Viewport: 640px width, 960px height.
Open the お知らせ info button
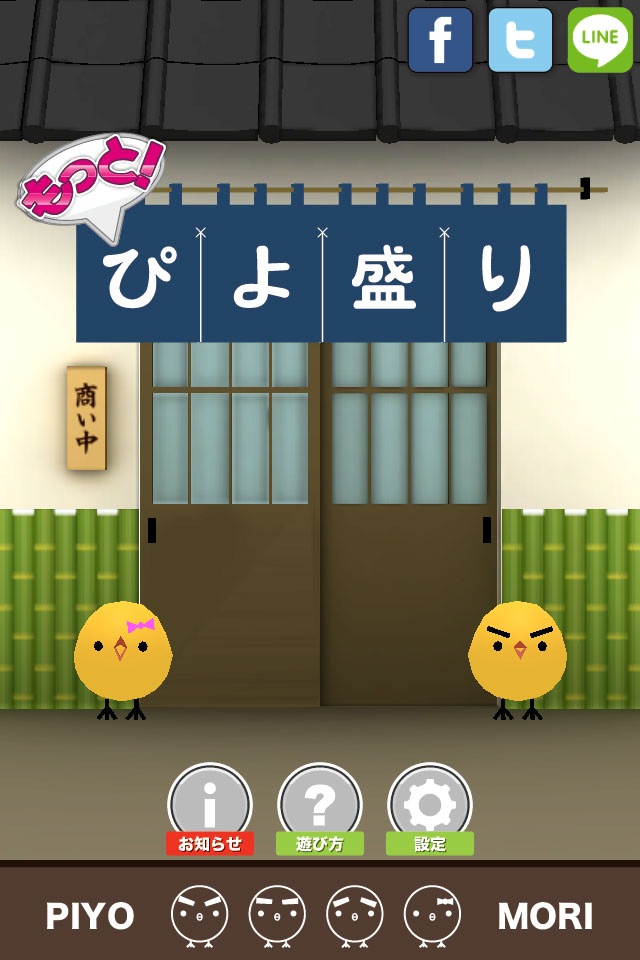pyautogui.click(x=210, y=806)
